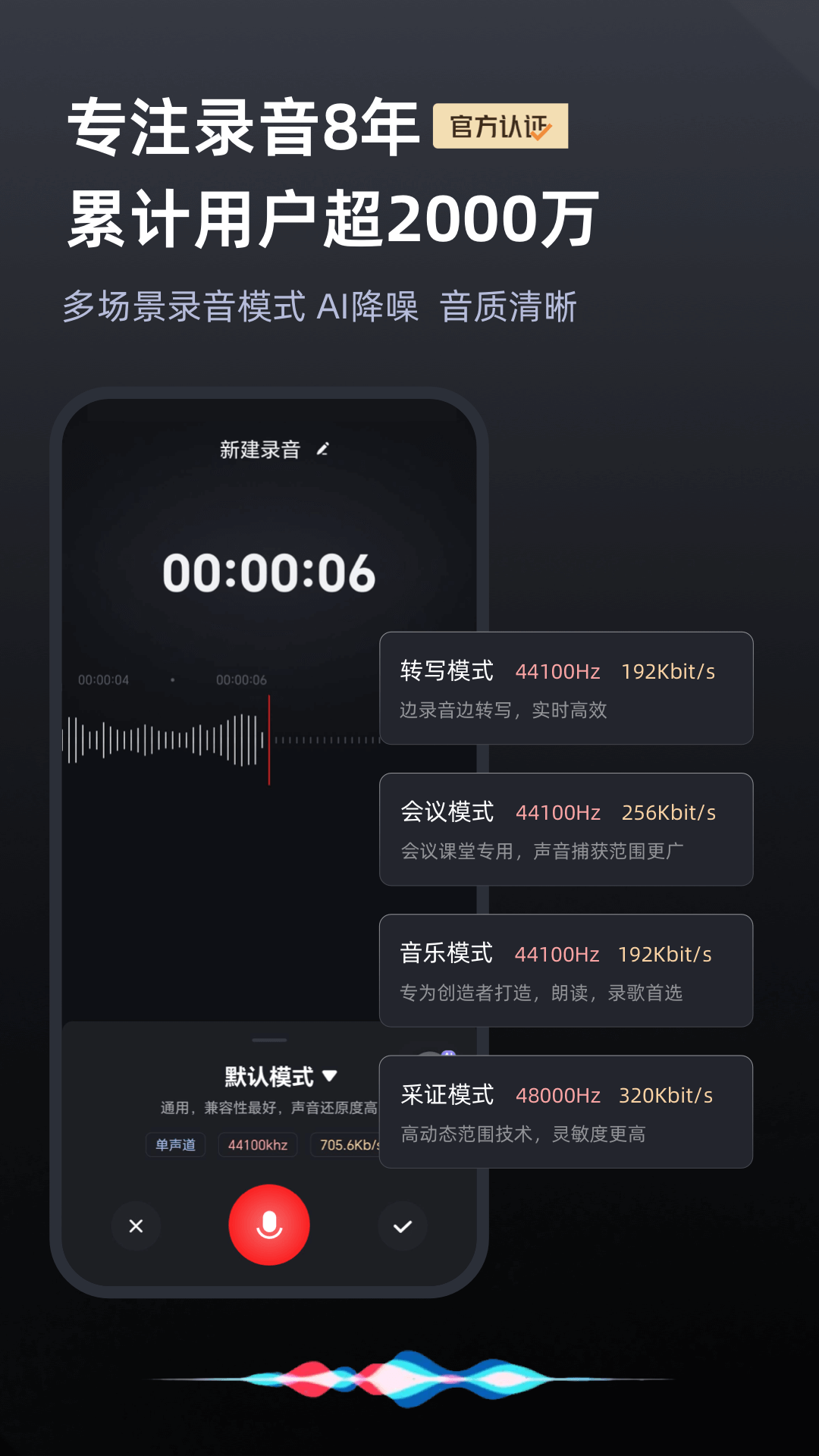Click the 官方认证 certification badge
819x1456 pixels.
pyautogui.click(x=503, y=126)
